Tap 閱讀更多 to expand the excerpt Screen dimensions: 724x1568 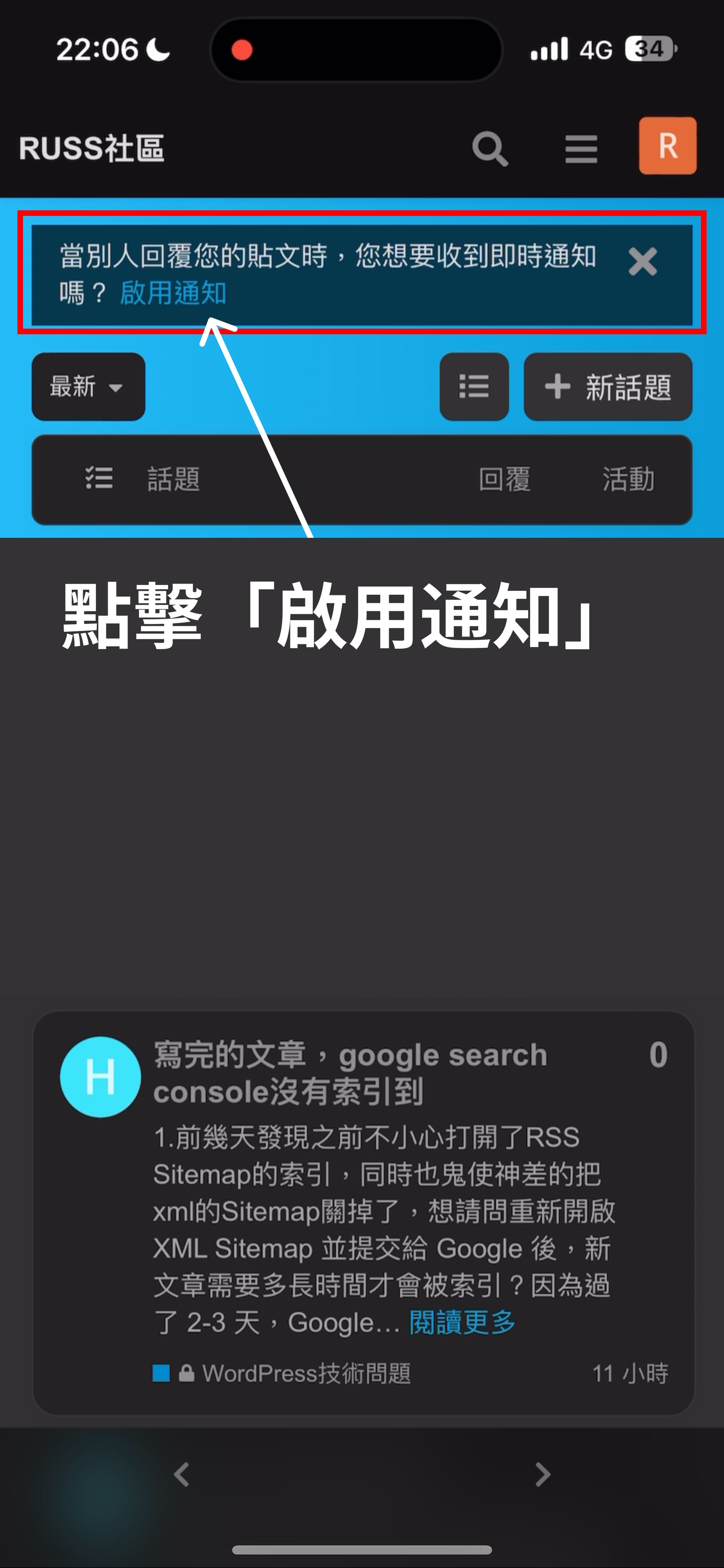click(462, 1322)
